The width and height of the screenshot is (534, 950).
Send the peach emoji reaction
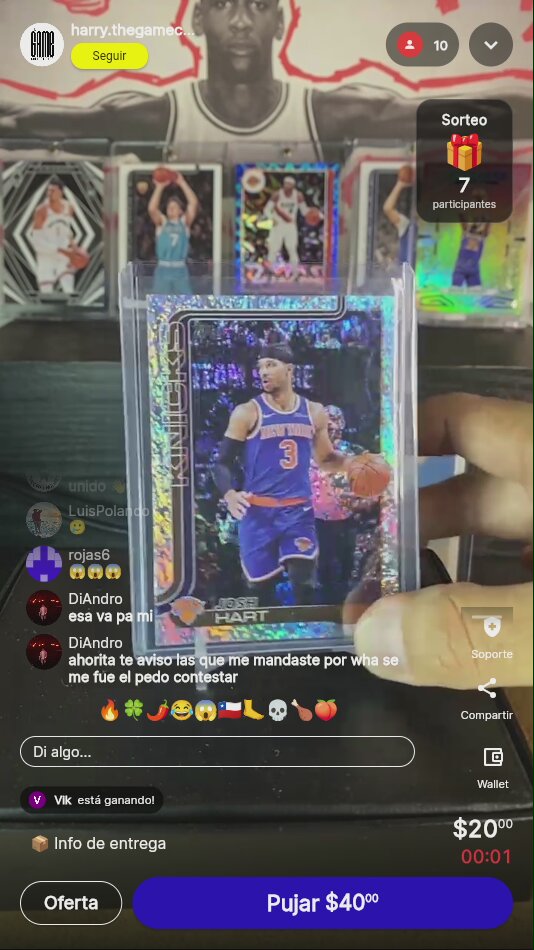(x=325, y=710)
